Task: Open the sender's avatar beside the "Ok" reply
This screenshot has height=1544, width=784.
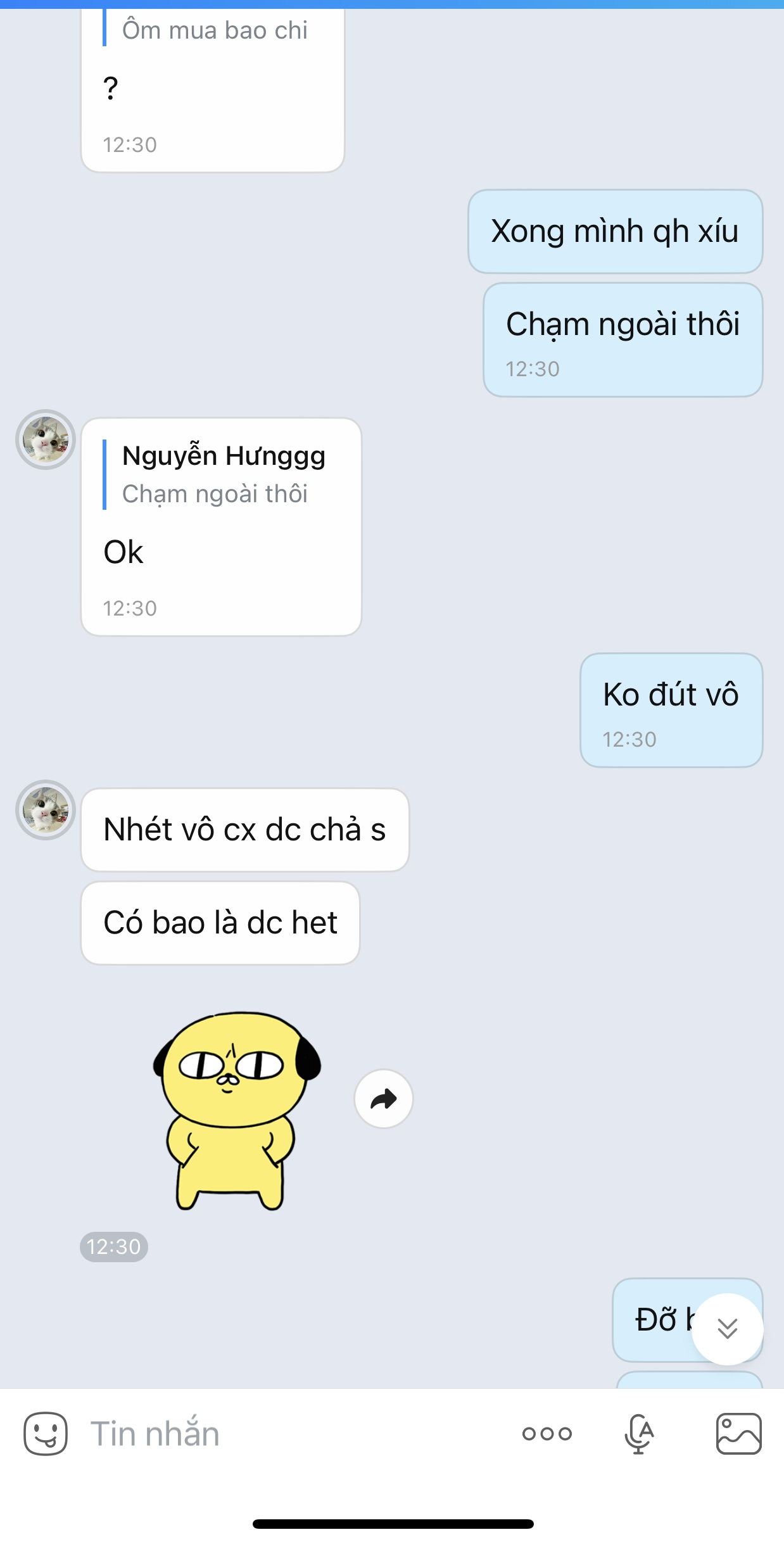Action: pyautogui.click(x=45, y=440)
